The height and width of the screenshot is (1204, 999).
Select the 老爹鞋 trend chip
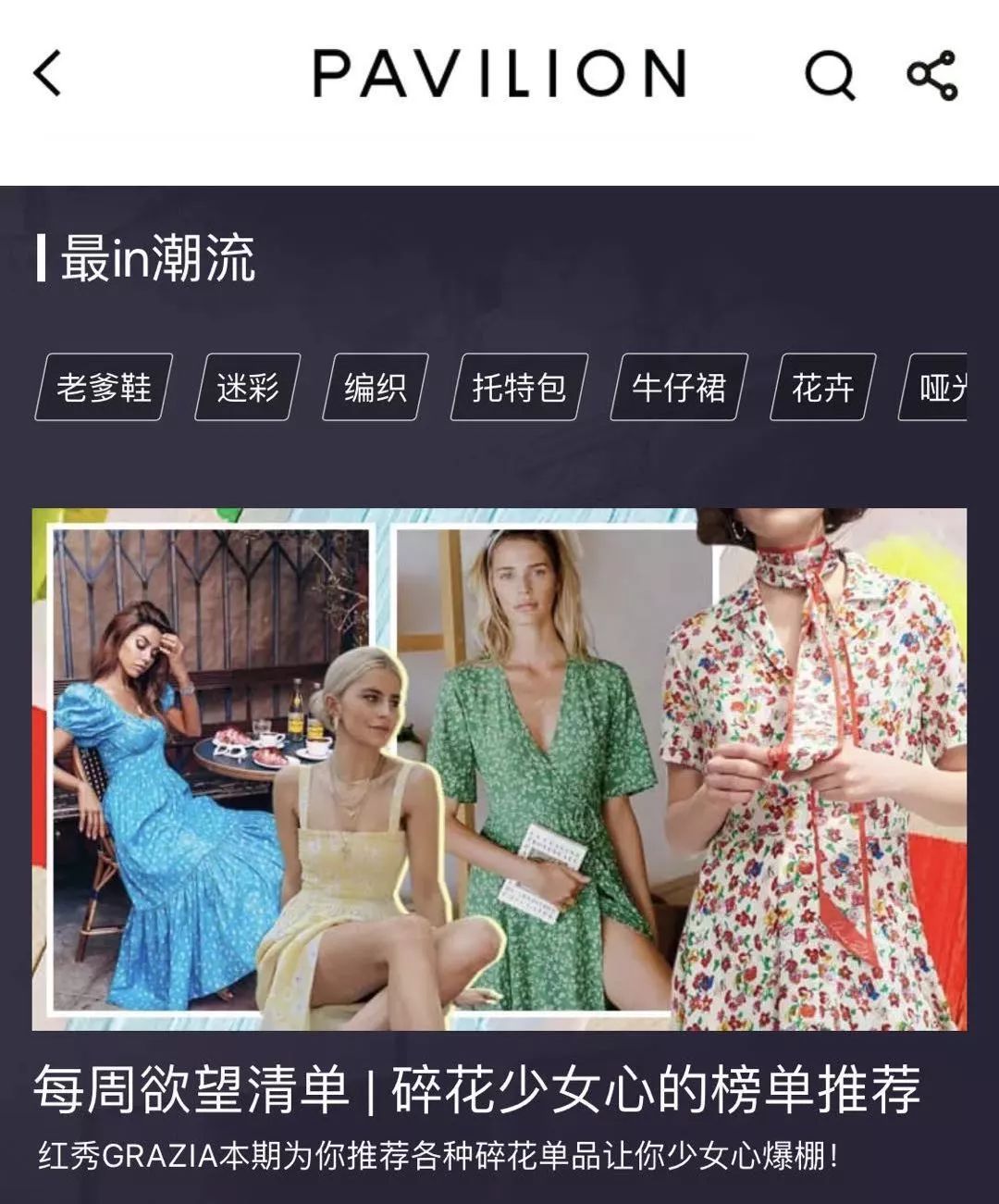point(104,387)
